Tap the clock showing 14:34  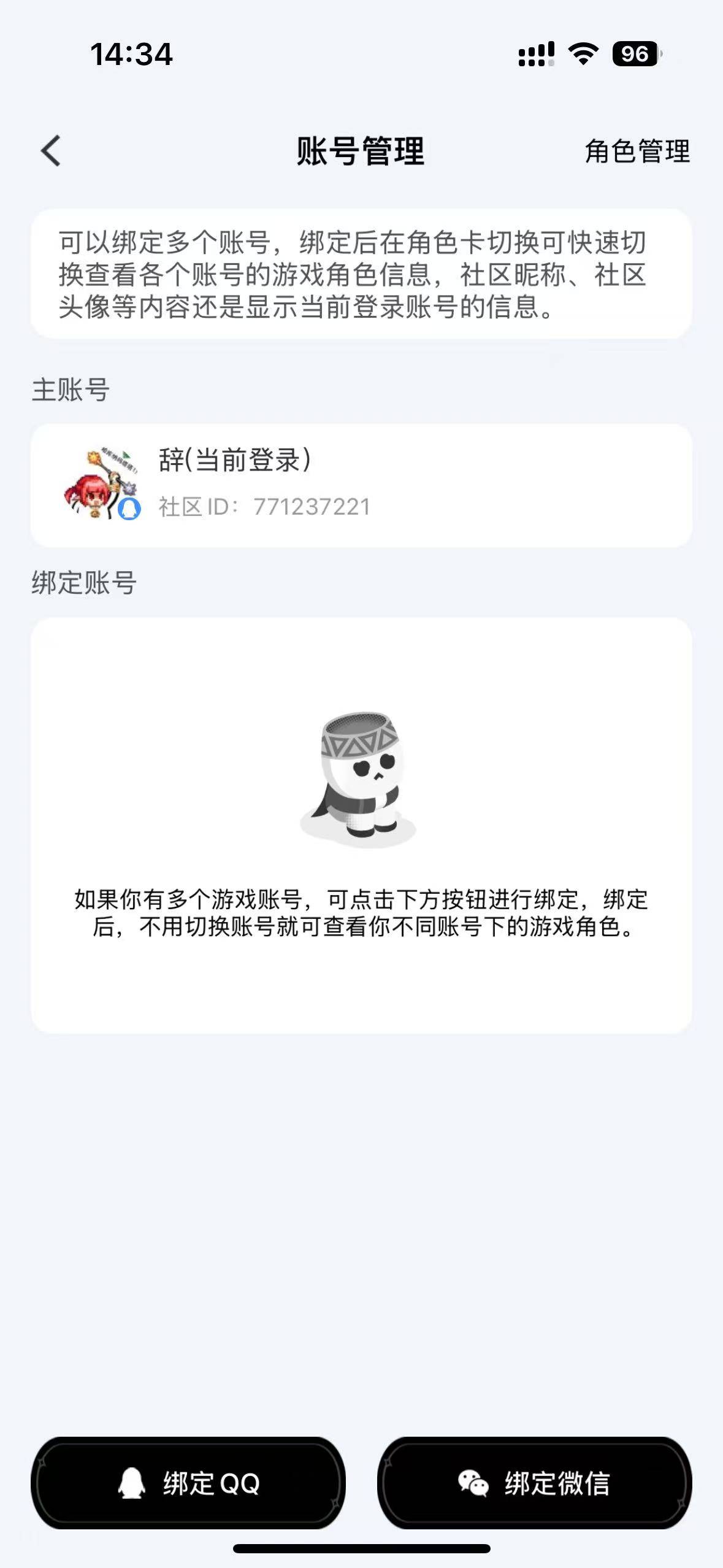pos(131,54)
